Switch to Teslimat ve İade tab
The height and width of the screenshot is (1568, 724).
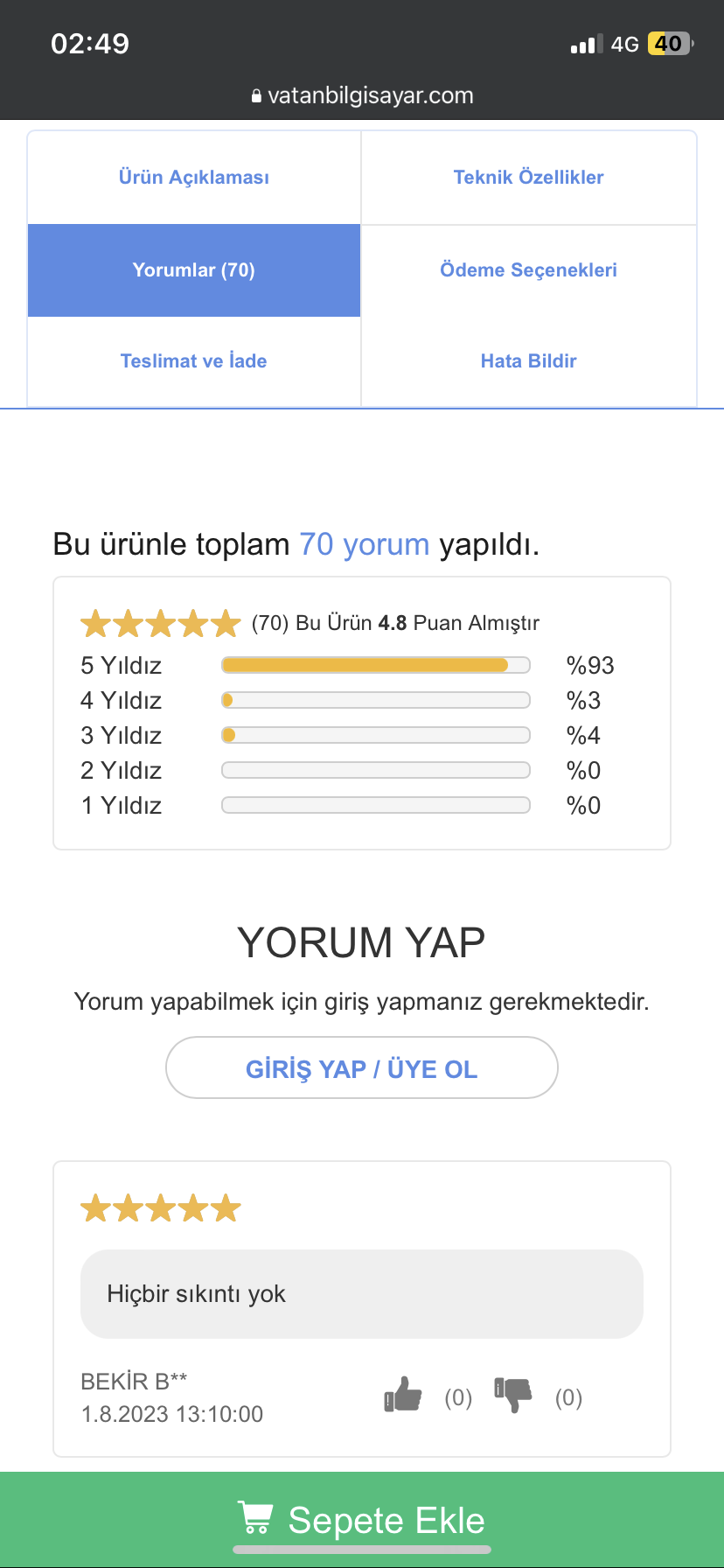click(194, 361)
